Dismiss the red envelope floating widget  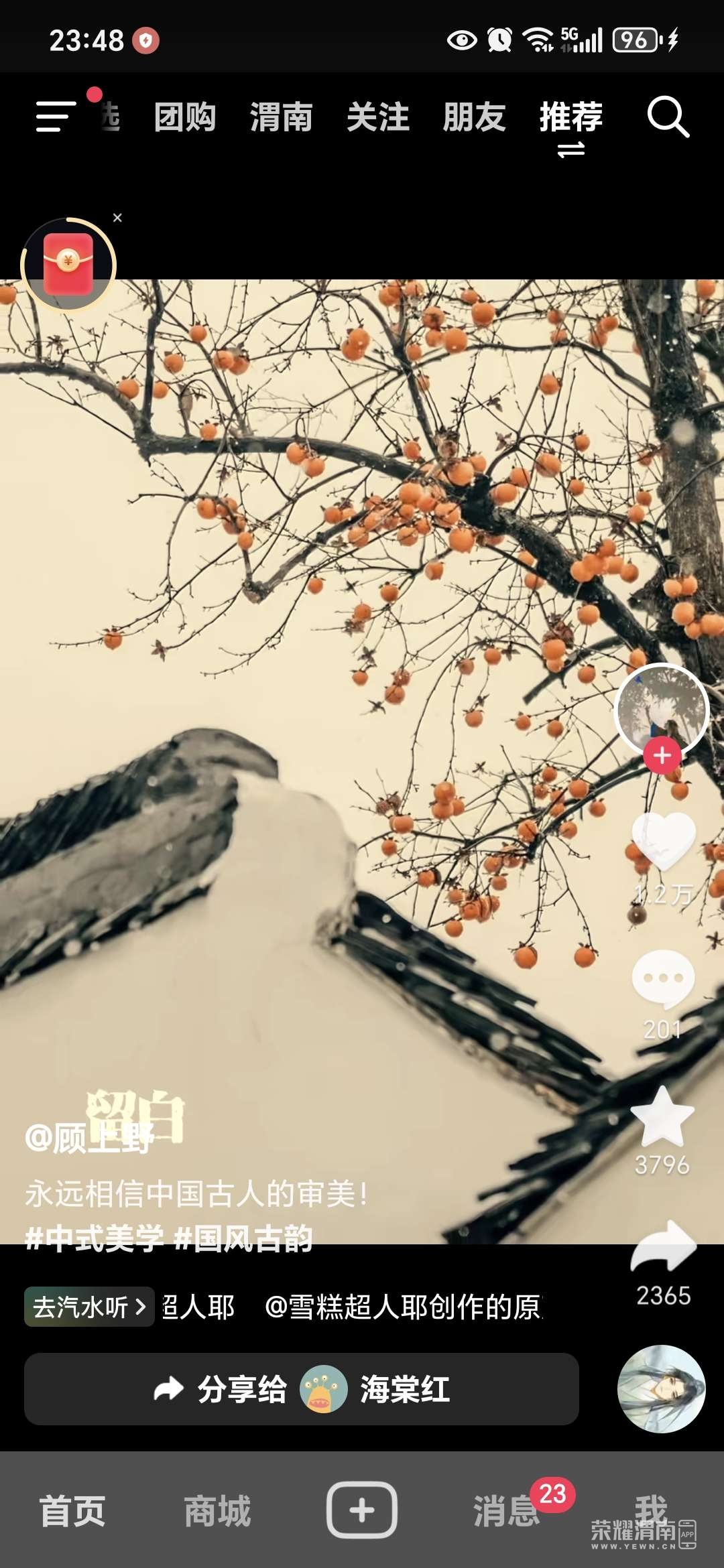coord(117,218)
